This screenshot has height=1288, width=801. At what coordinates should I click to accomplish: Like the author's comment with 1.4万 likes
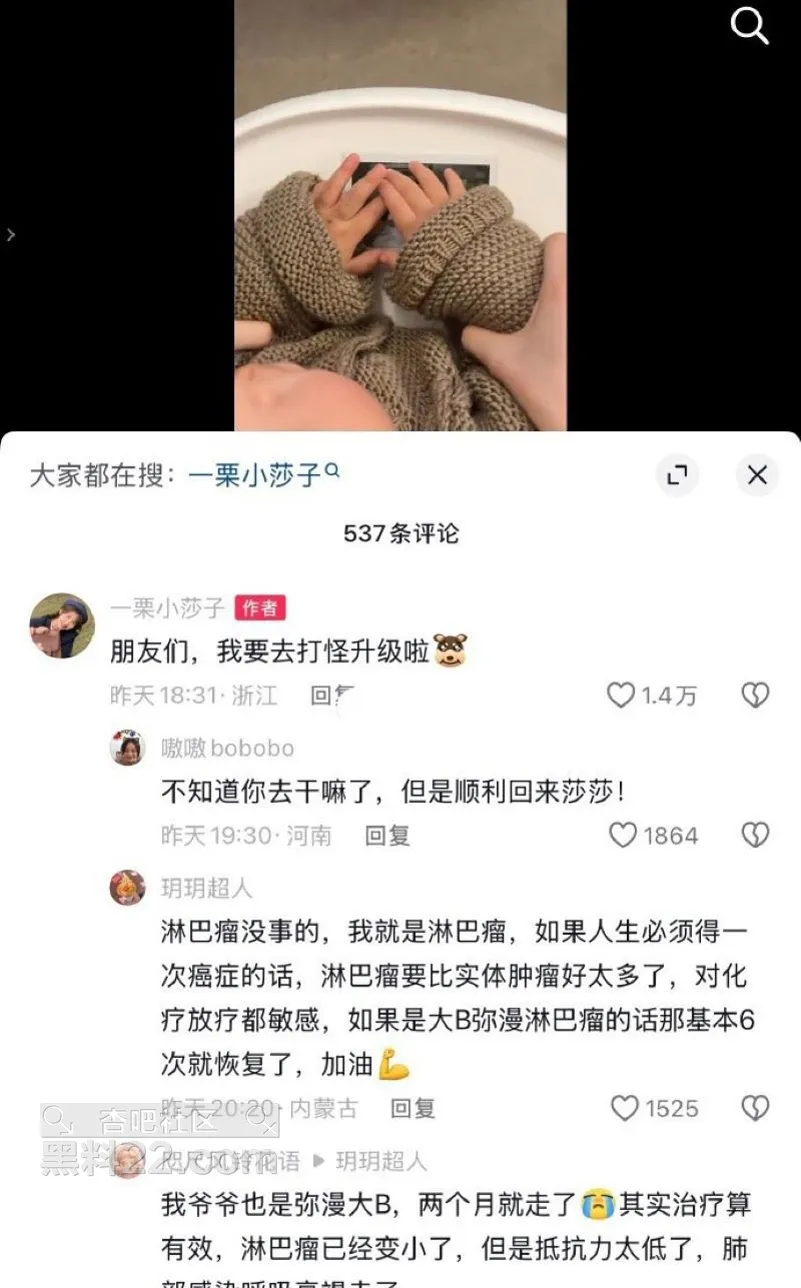click(622, 695)
